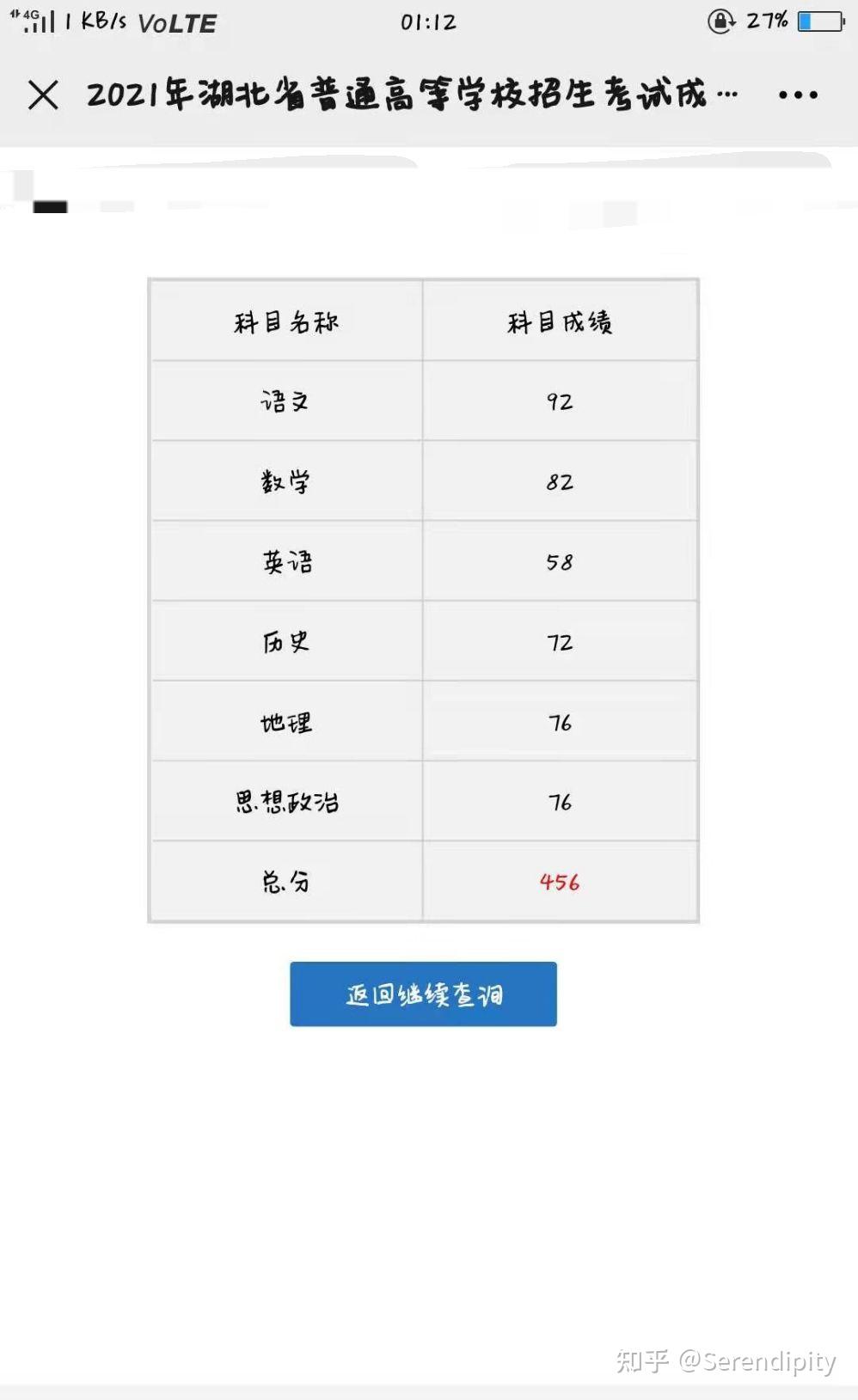Tap the 科目成绩 column header
Image resolution: width=858 pixels, height=1400 pixels.
pos(560,321)
